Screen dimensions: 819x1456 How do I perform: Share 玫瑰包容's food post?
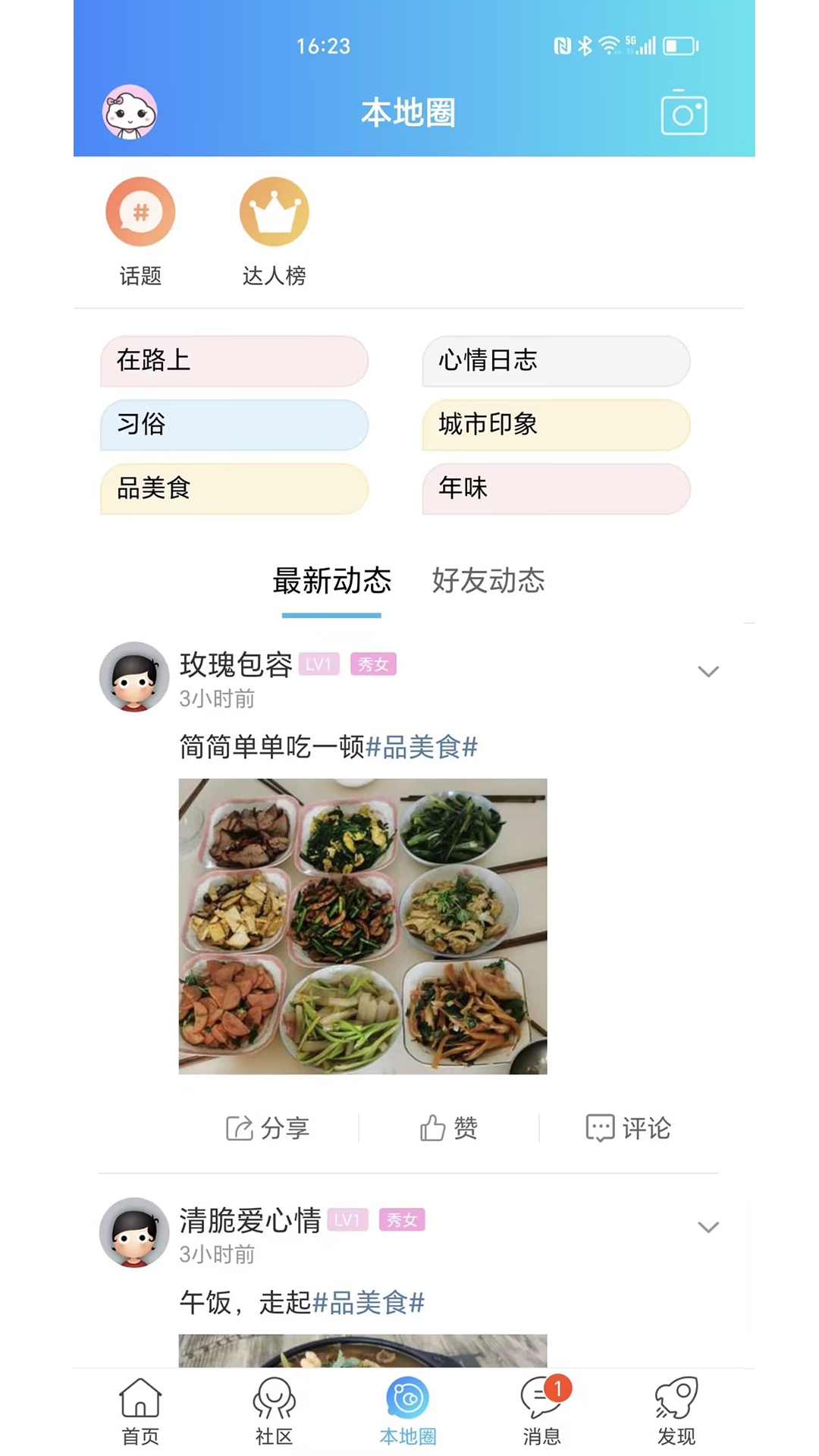tap(268, 1128)
